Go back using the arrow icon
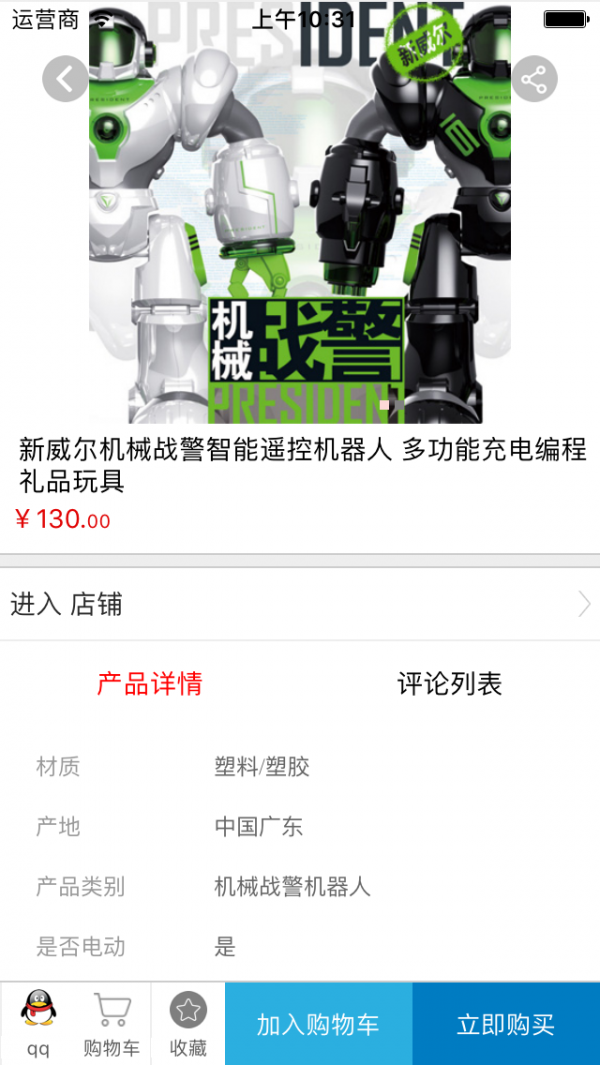This screenshot has width=600, height=1065. point(65,79)
